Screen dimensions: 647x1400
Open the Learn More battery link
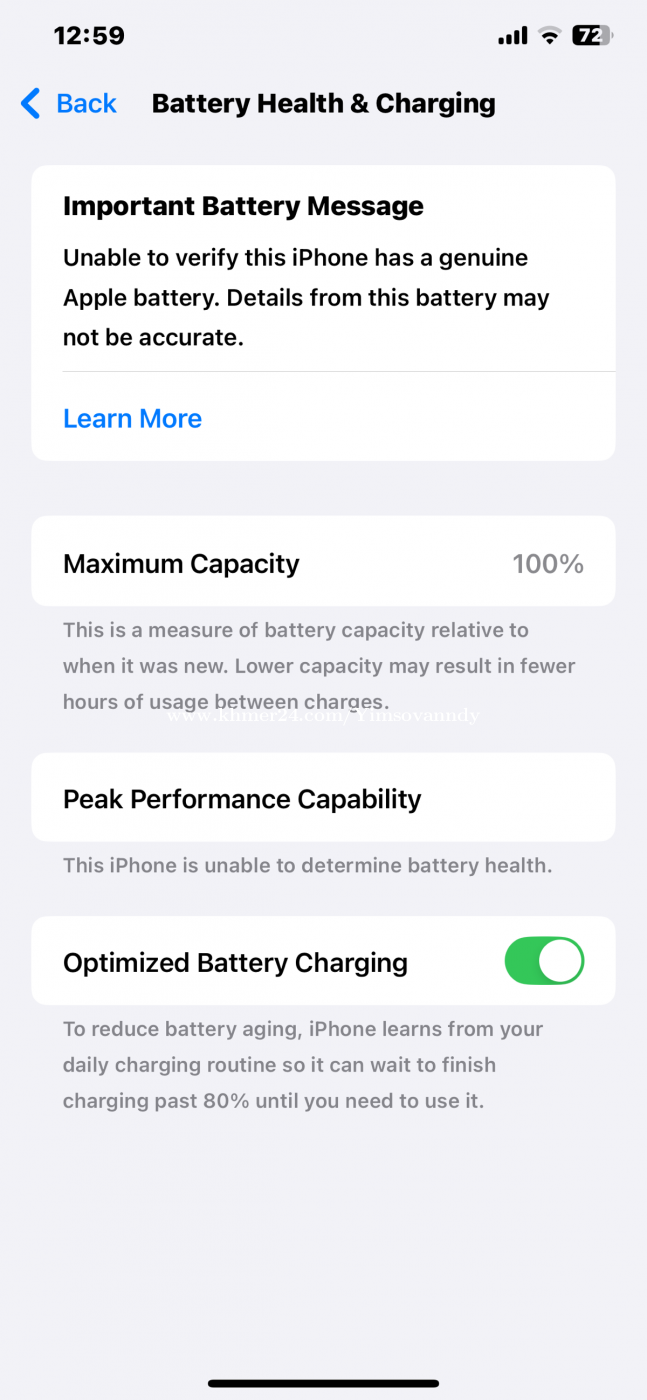pyautogui.click(x=132, y=418)
